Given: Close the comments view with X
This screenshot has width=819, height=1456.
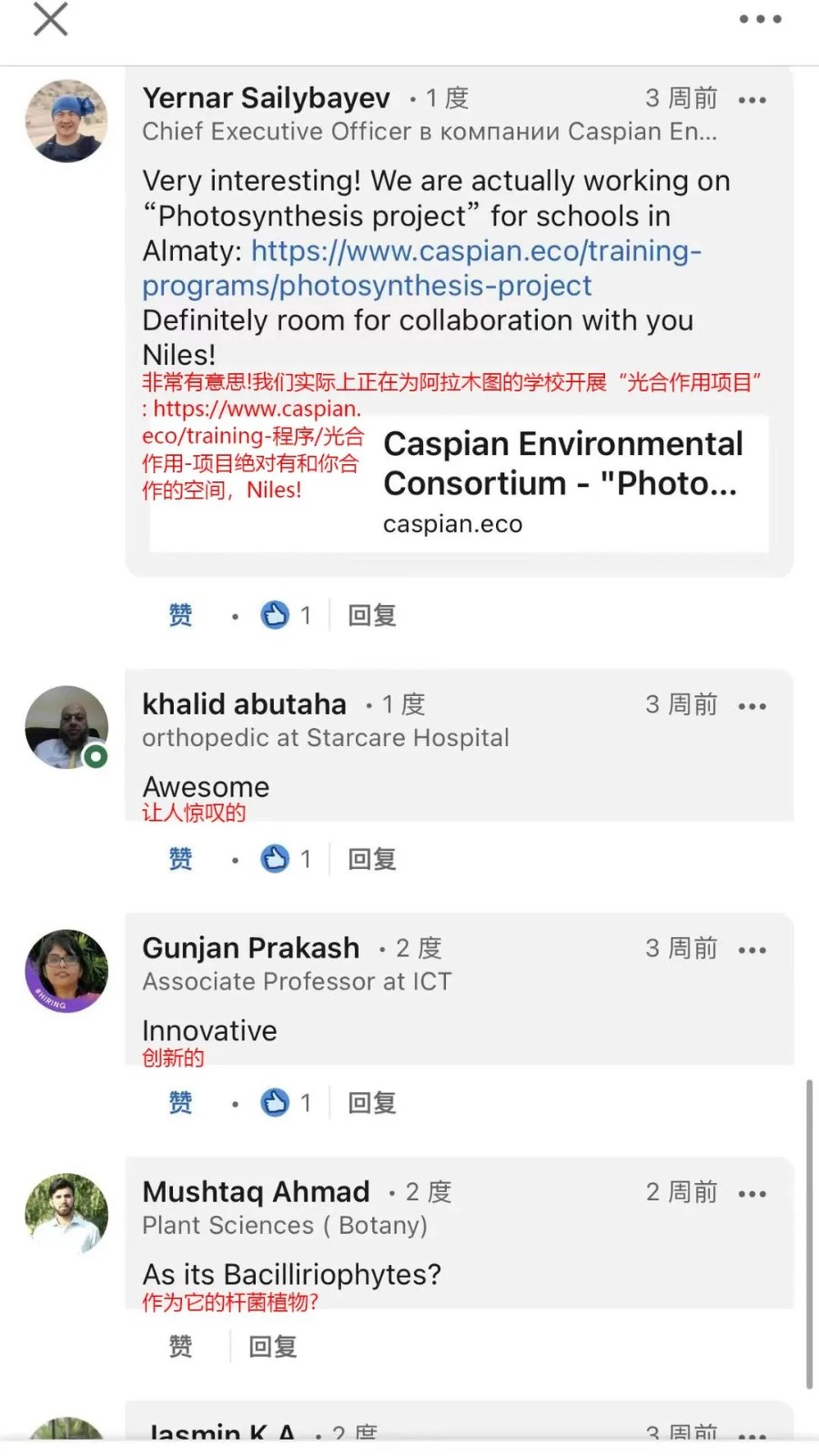Looking at the screenshot, I should coord(50,19).
